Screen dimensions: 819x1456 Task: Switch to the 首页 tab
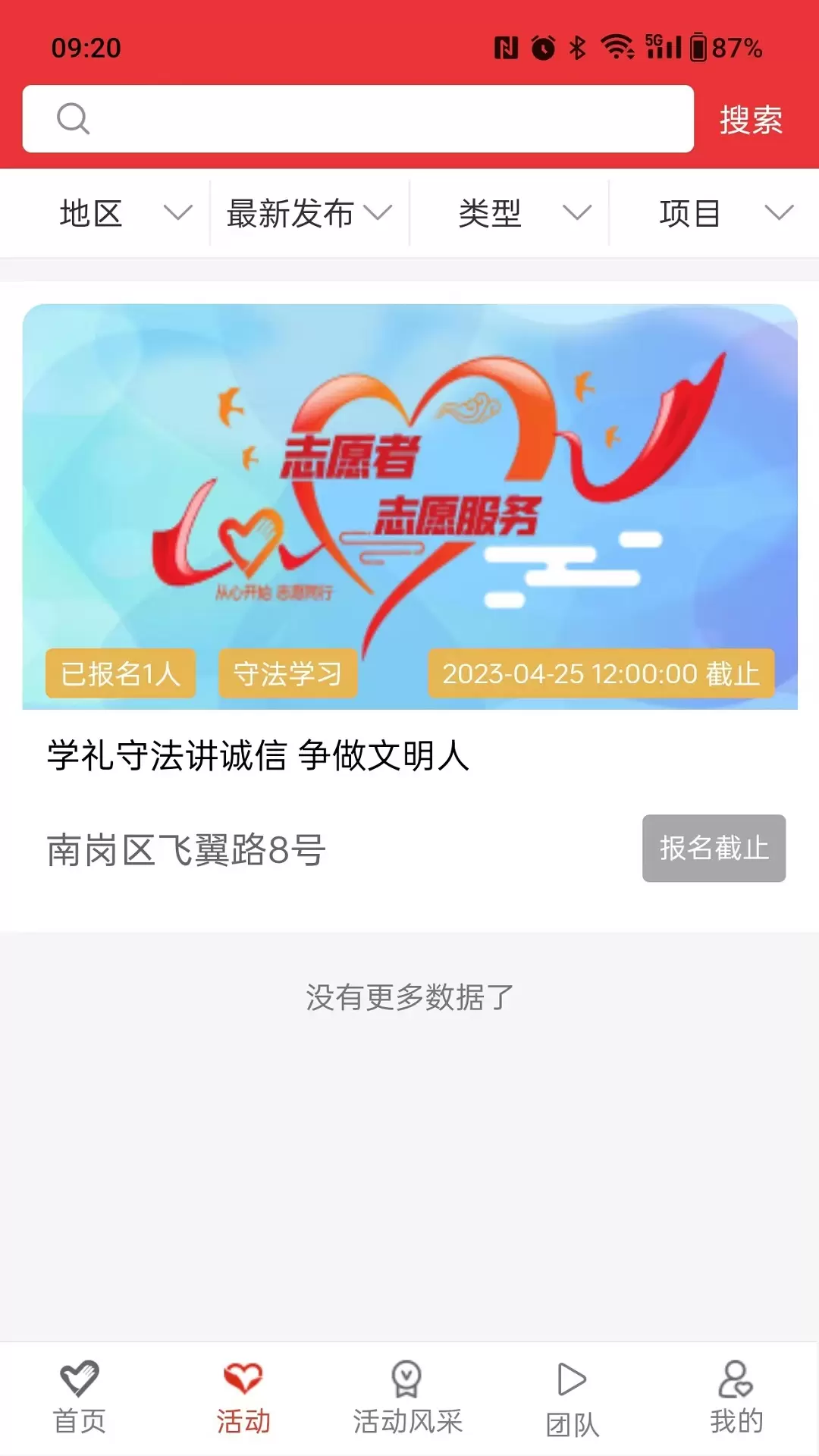[x=80, y=1399]
